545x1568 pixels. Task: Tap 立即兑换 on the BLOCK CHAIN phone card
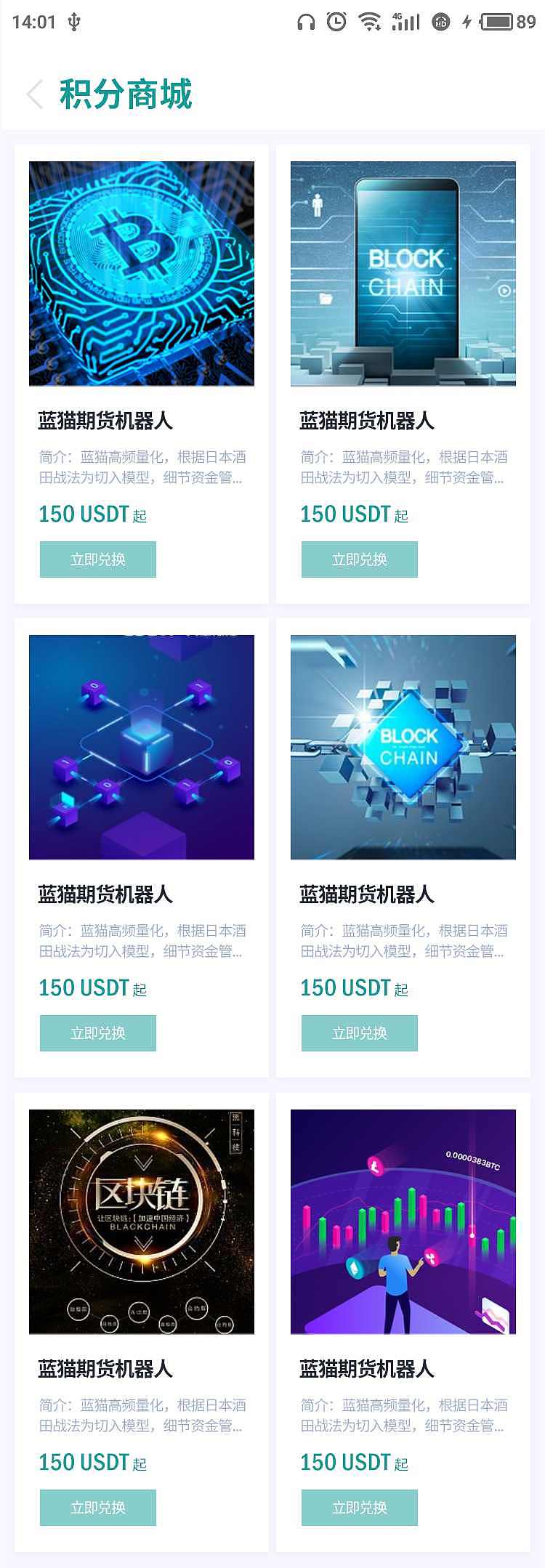coord(359,559)
